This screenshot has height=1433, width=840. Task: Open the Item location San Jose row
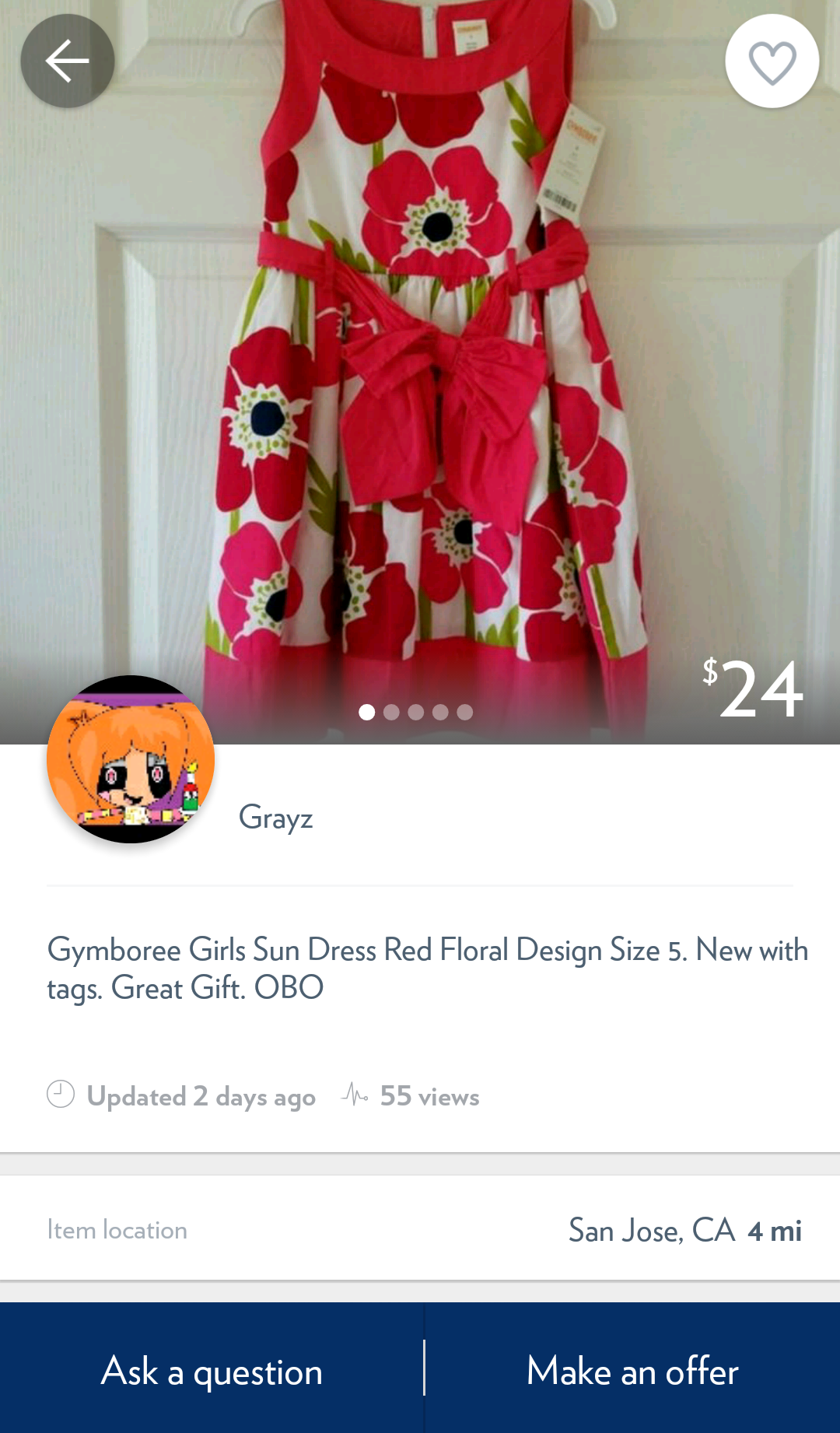420,1230
